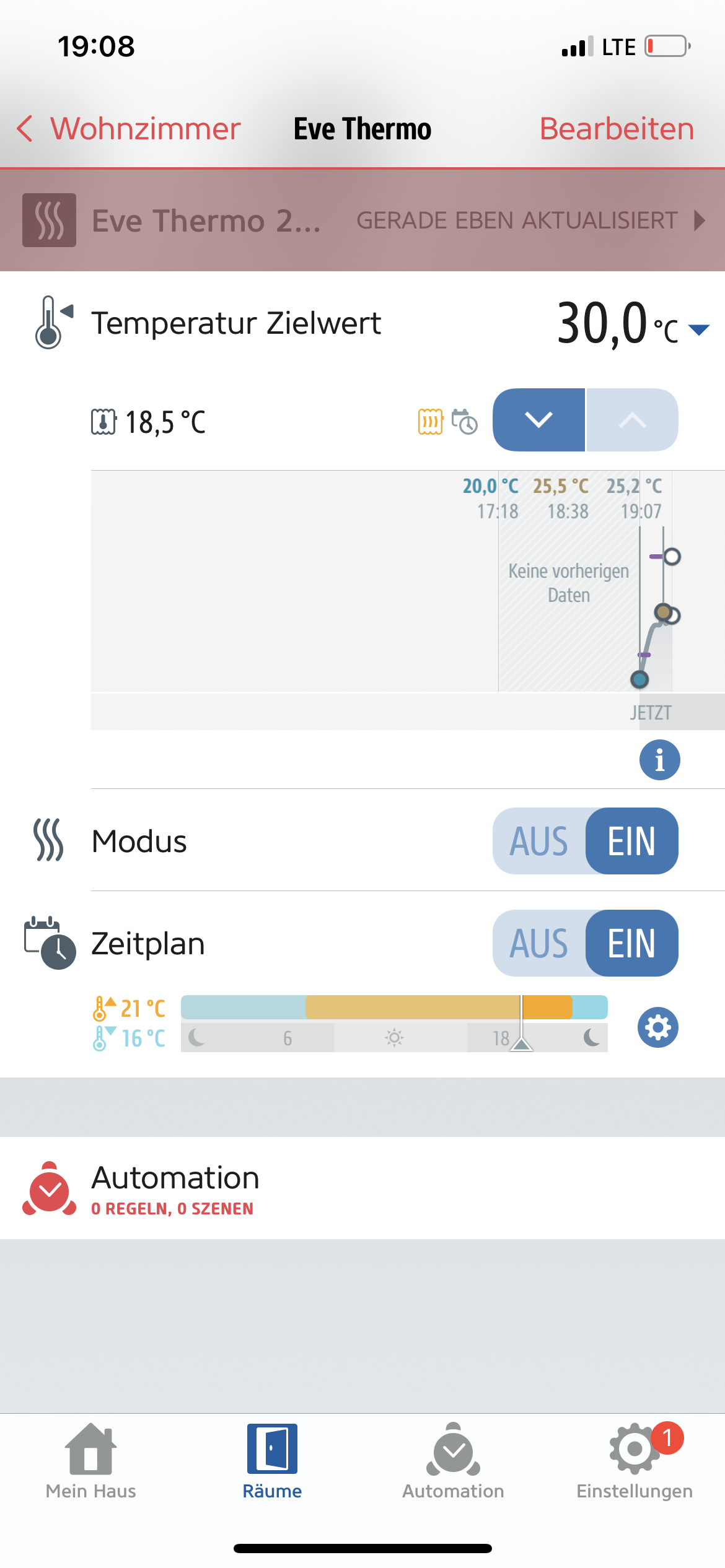Viewport: 725px width, 1568px height.
Task: Open the Einstellungen tab
Action: point(635,1461)
